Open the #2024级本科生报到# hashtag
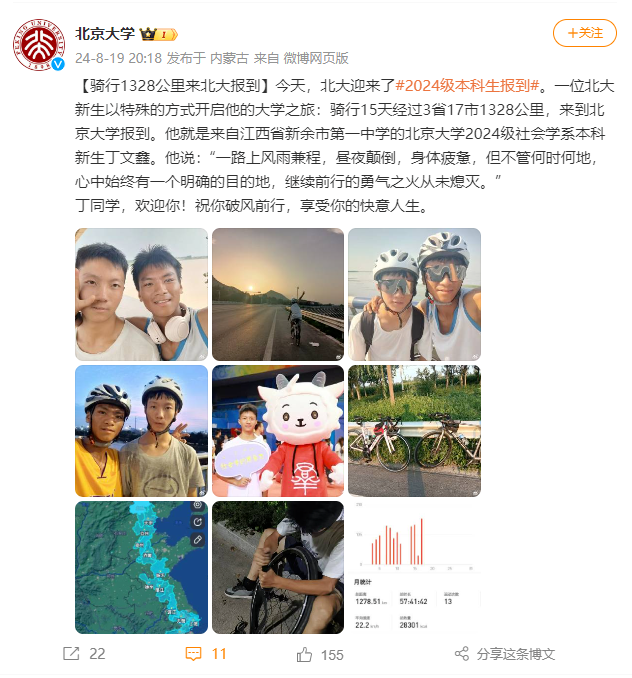The height and width of the screenshot is (678, 632). [x=468, y=87]
